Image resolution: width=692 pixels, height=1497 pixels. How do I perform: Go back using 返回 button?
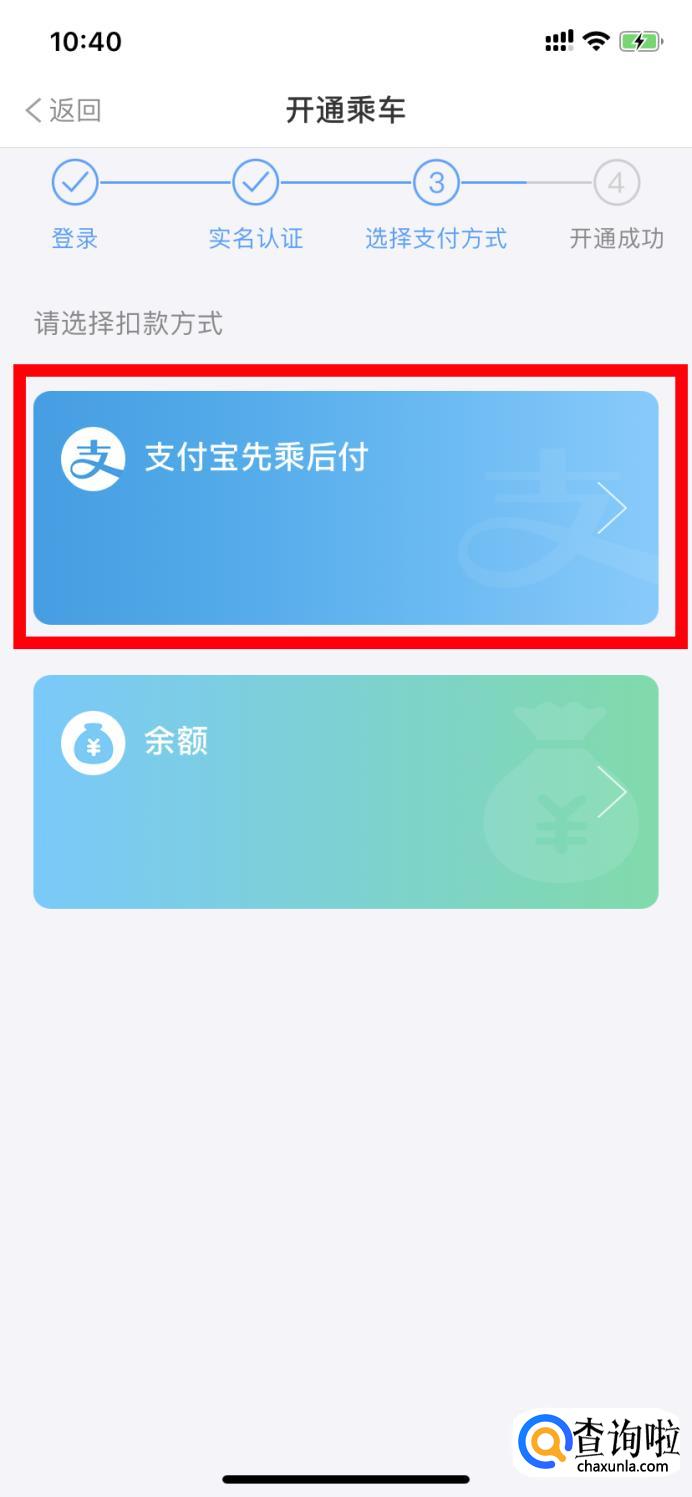(63, 110)
